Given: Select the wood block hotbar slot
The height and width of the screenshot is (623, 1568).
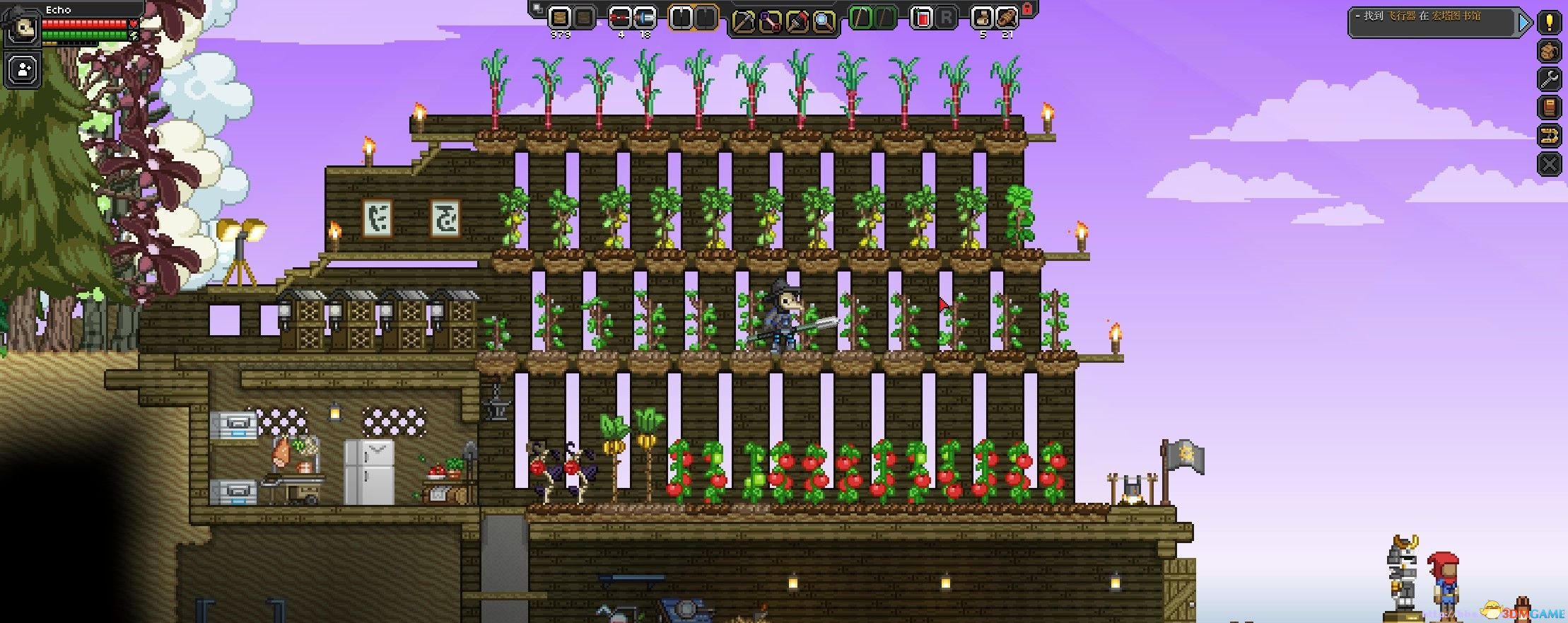Looking at the screenshot, I should coord(560,18).
